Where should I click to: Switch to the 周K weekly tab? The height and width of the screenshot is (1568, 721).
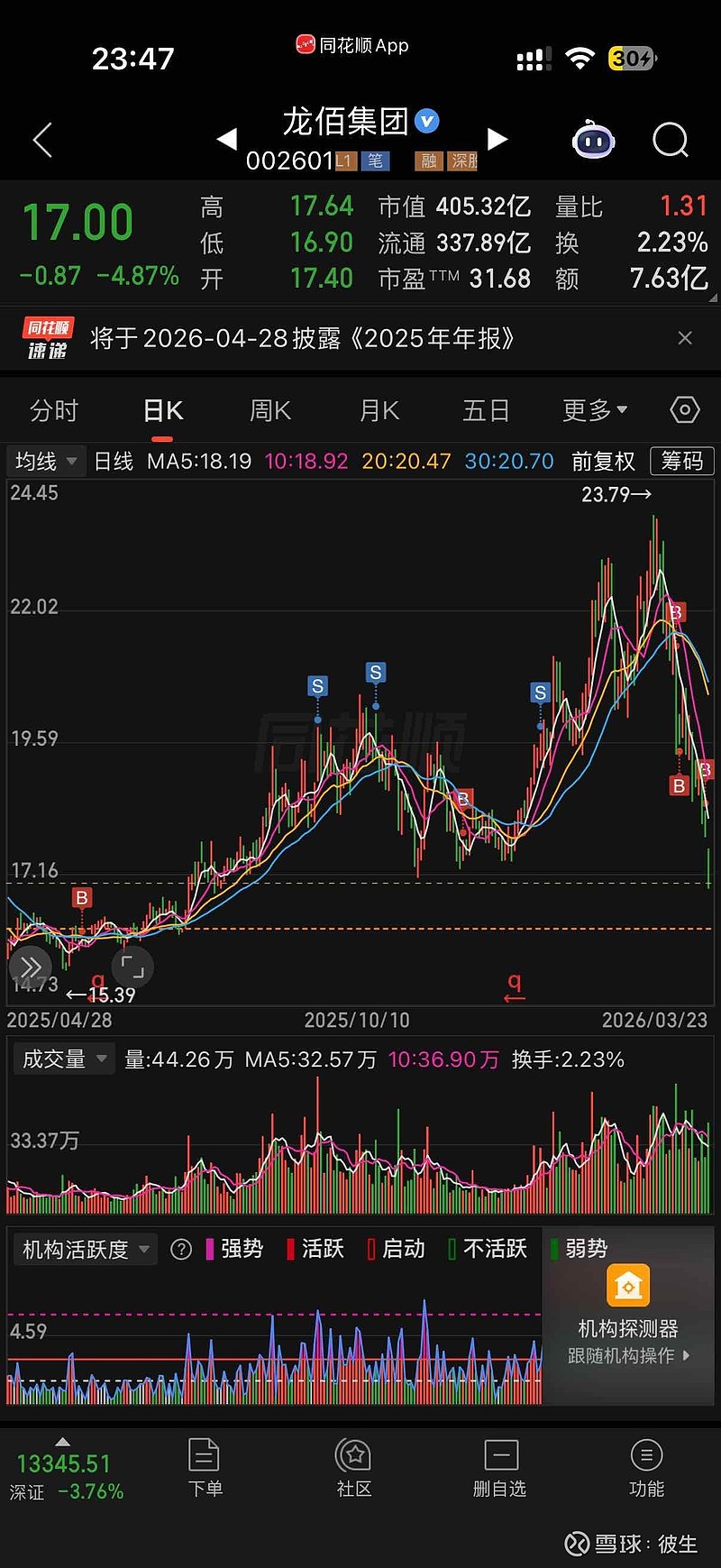(x=269, y=410)
